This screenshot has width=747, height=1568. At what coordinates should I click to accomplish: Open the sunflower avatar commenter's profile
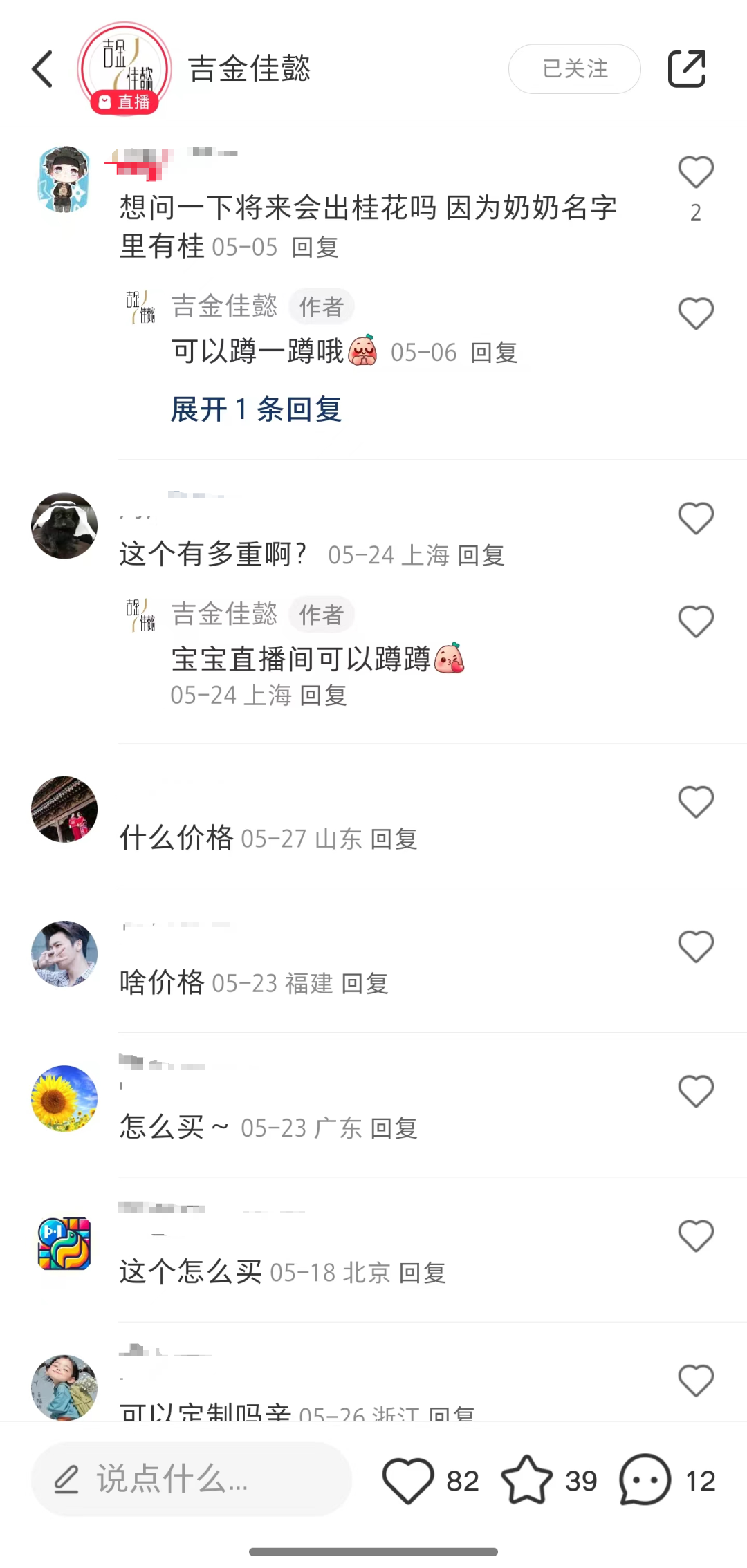pos(64,1099)
